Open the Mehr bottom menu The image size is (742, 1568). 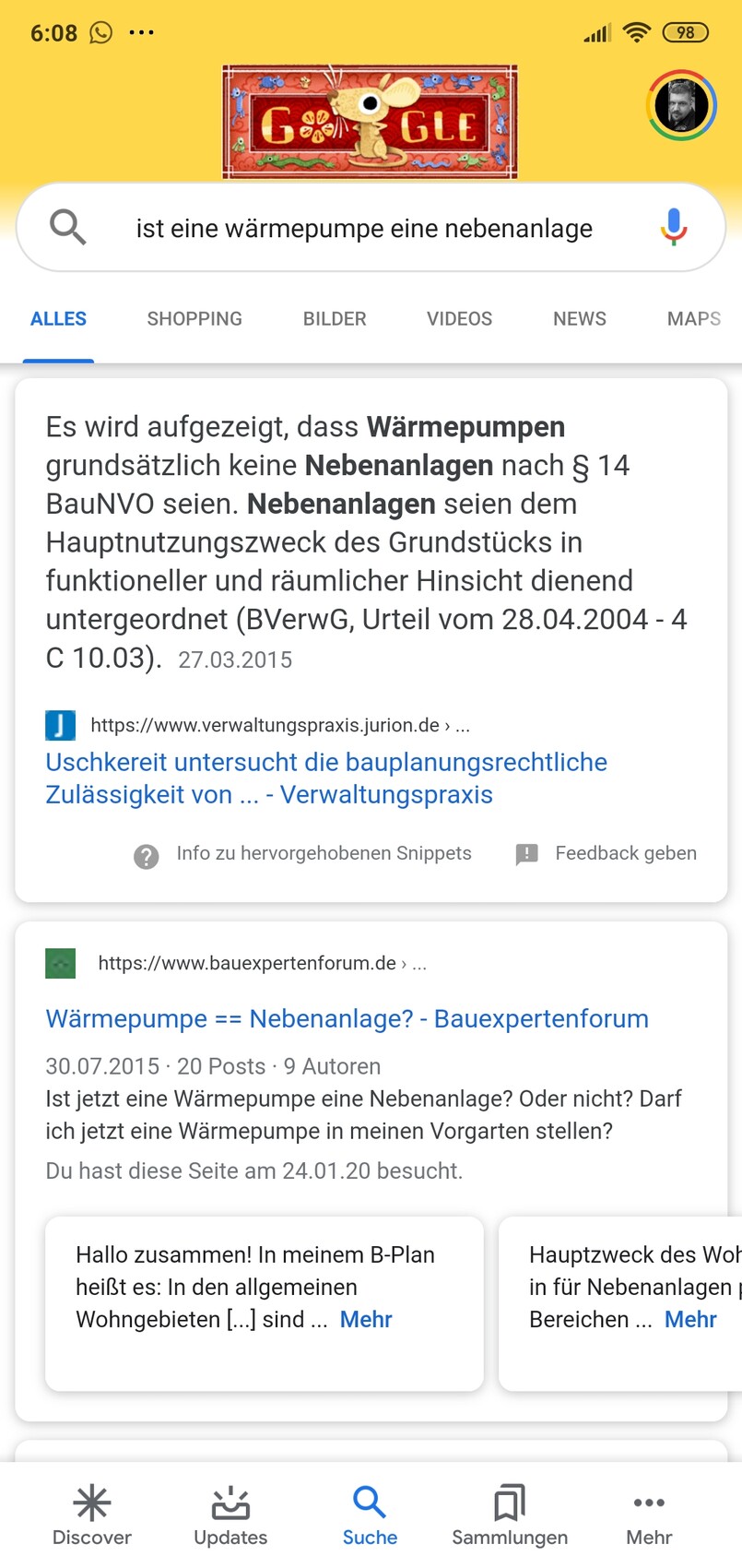[649, 1515]
